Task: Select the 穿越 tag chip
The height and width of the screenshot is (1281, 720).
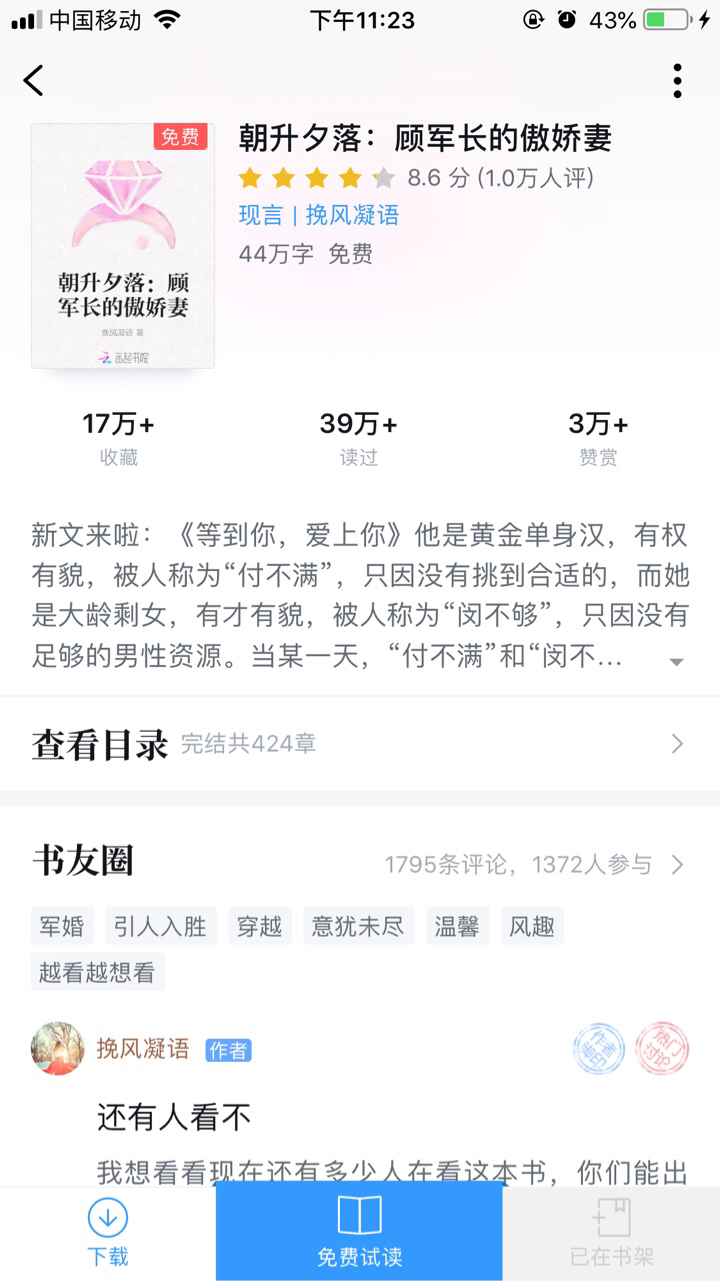Action: (x=260, y=926)
